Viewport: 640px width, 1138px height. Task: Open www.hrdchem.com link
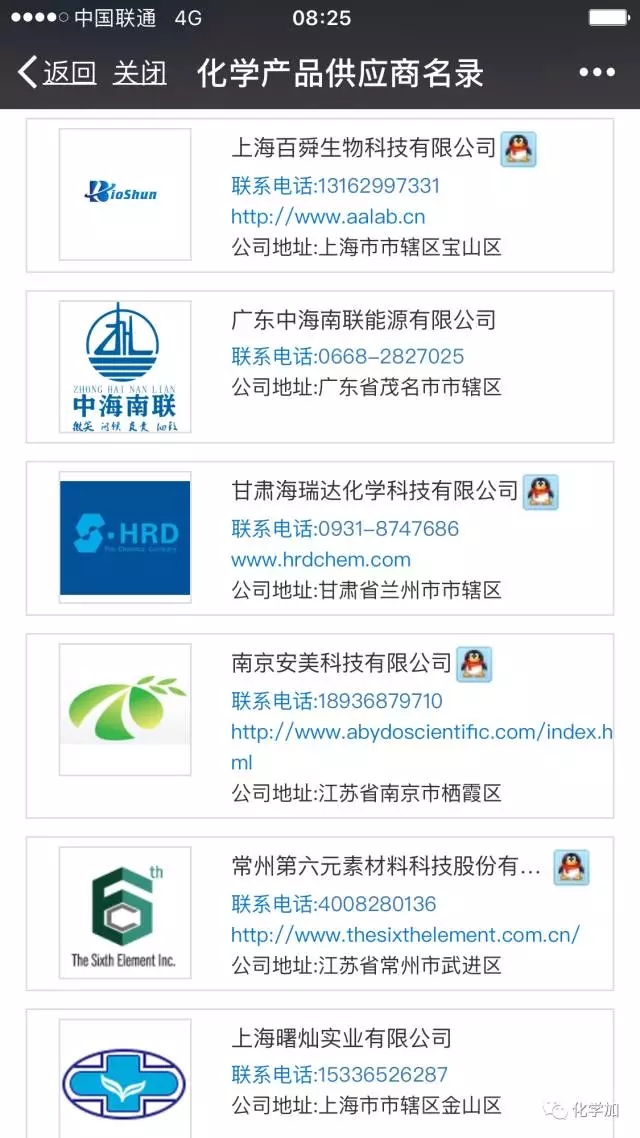pyautogui.click(x=321, y=560)
